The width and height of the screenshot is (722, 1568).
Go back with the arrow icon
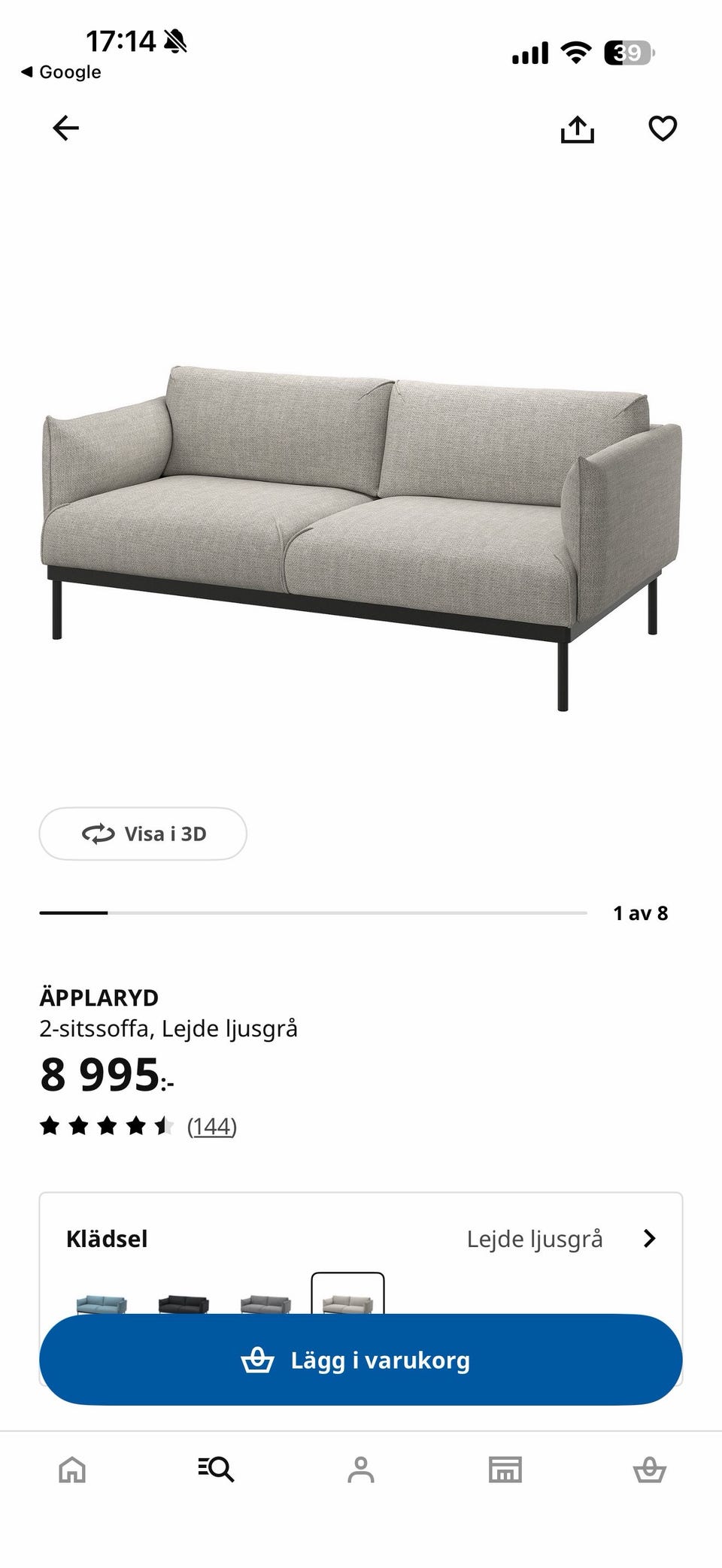pyautogui.click(x=66, y=128)
